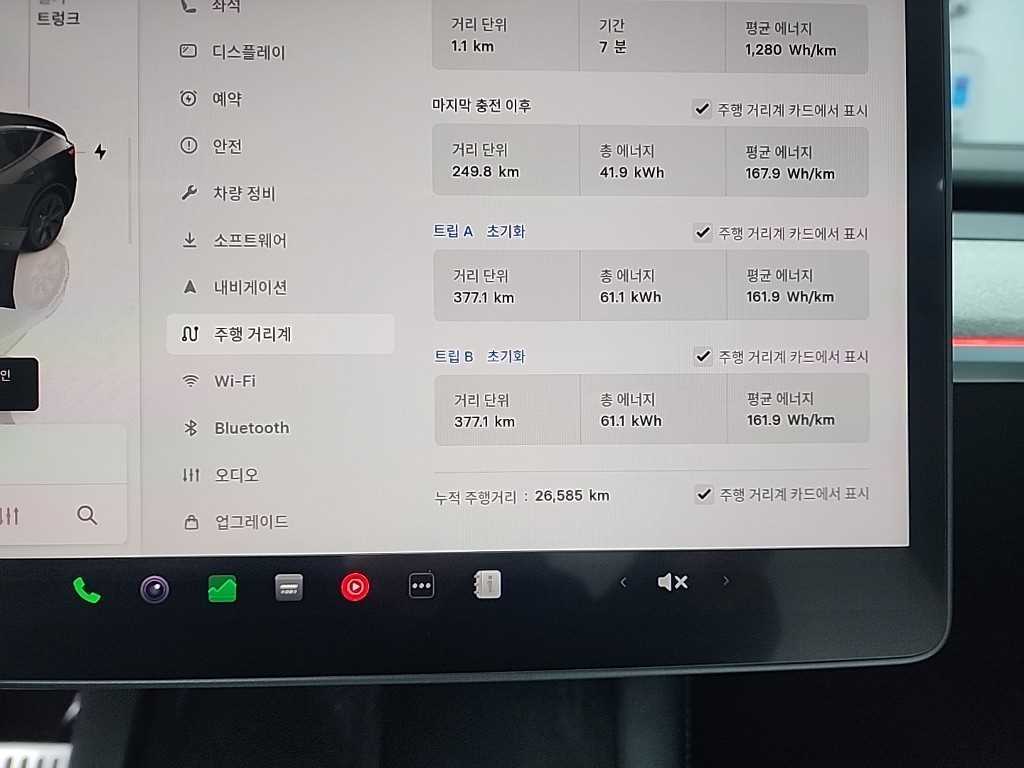Open the 예약 settings

click(x=227, y=99)
